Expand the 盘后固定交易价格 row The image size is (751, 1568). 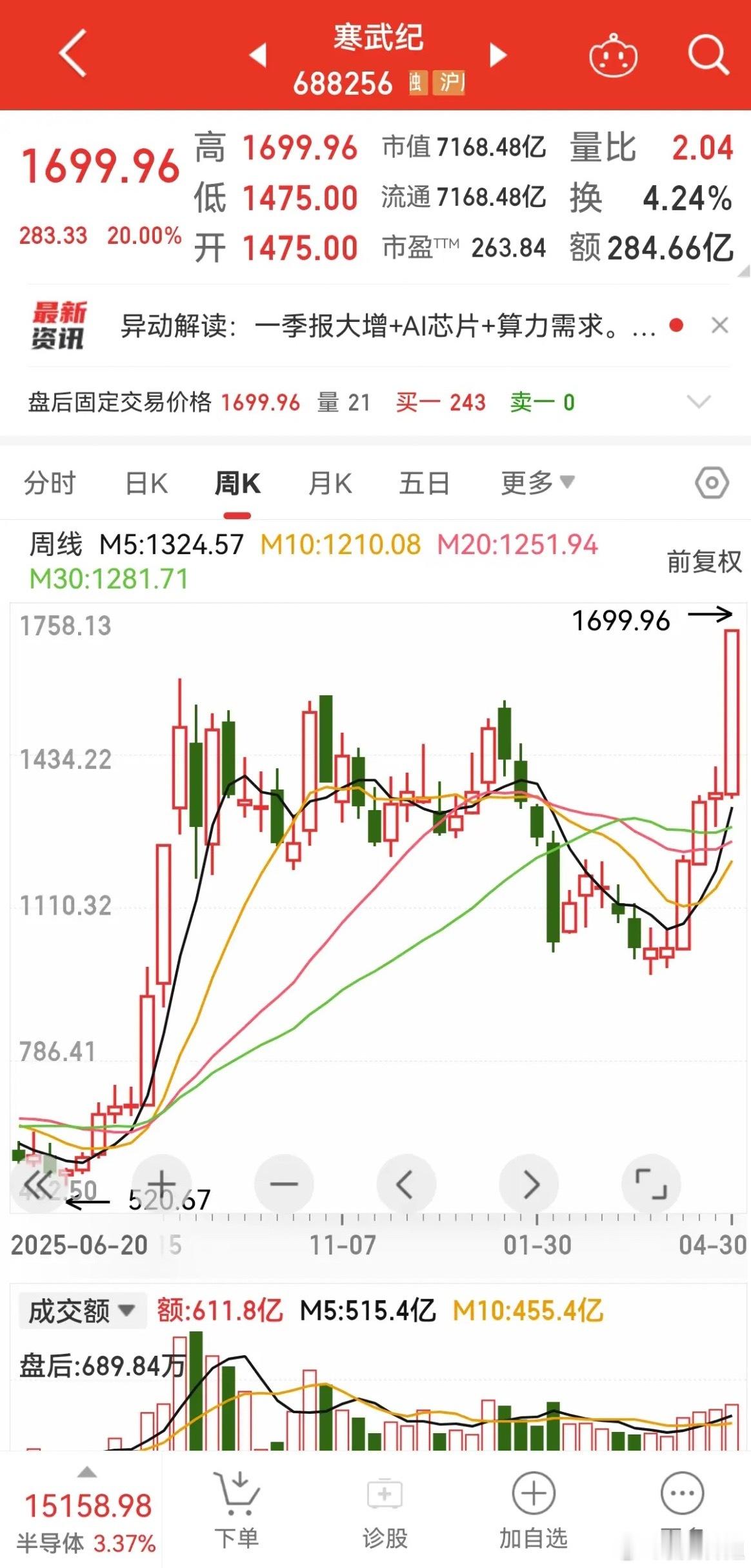(699, 402)
